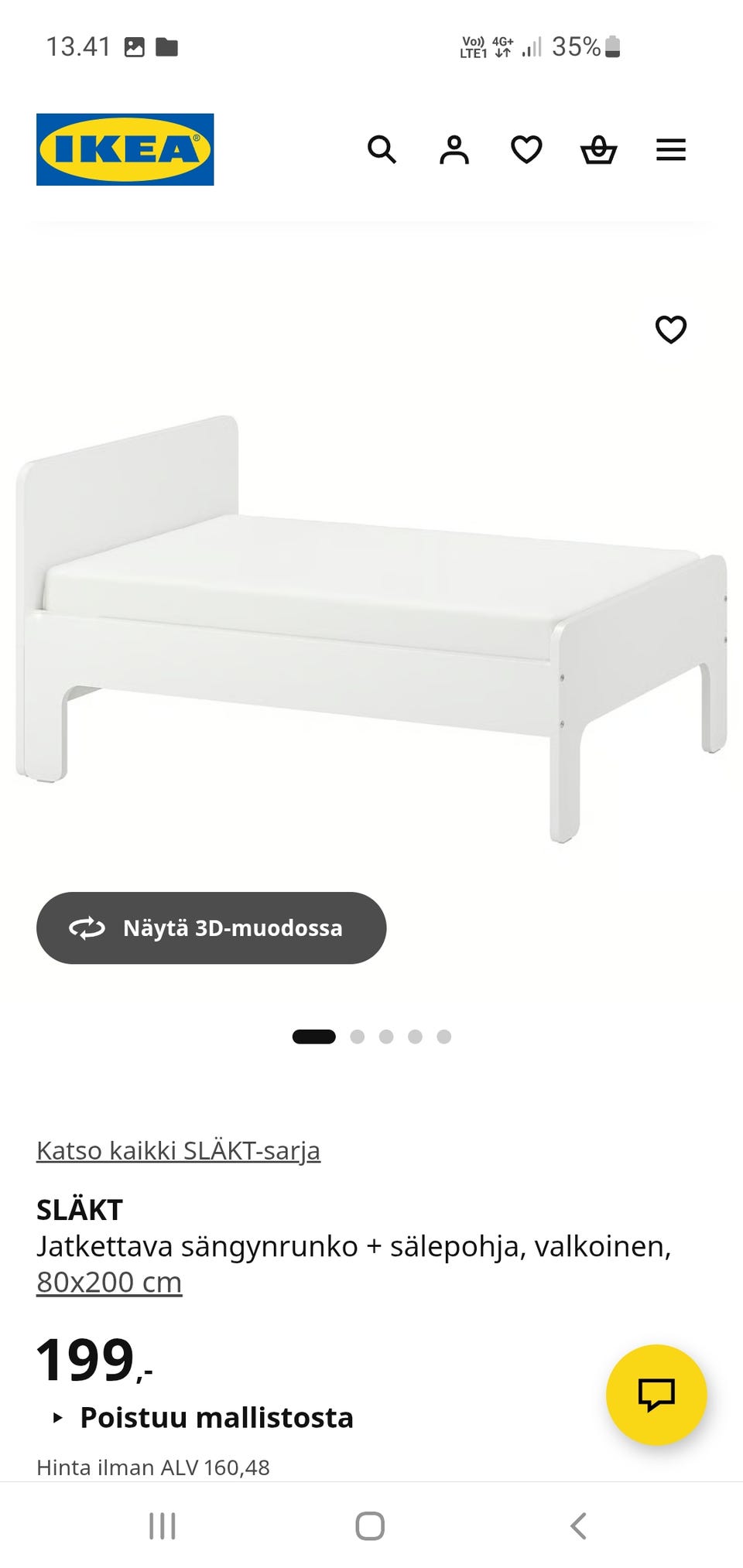The height and width of the screenshot is (1568, 743).
Task: Select the second image indicator dot
Action: pos(358,1035)
